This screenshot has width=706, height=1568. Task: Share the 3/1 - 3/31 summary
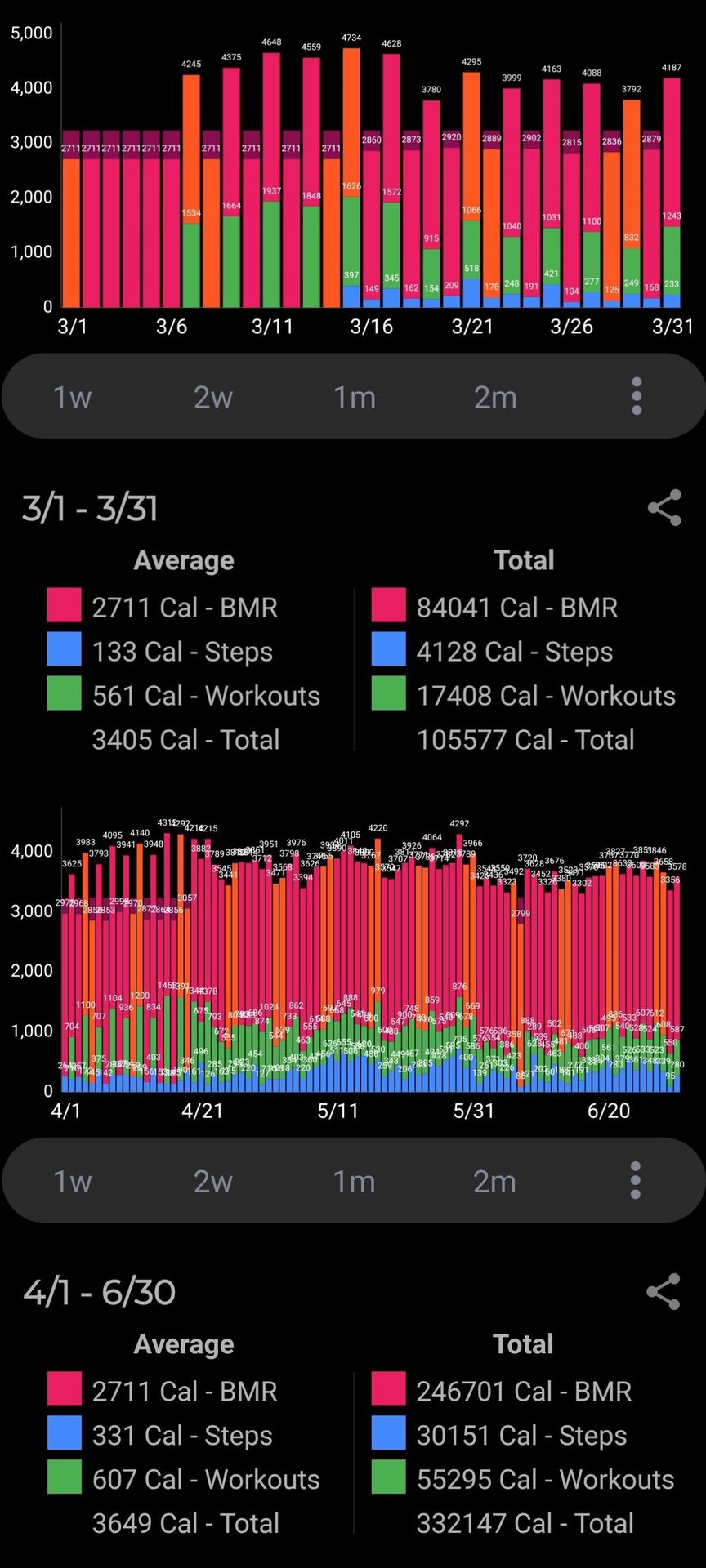point(664,508)
